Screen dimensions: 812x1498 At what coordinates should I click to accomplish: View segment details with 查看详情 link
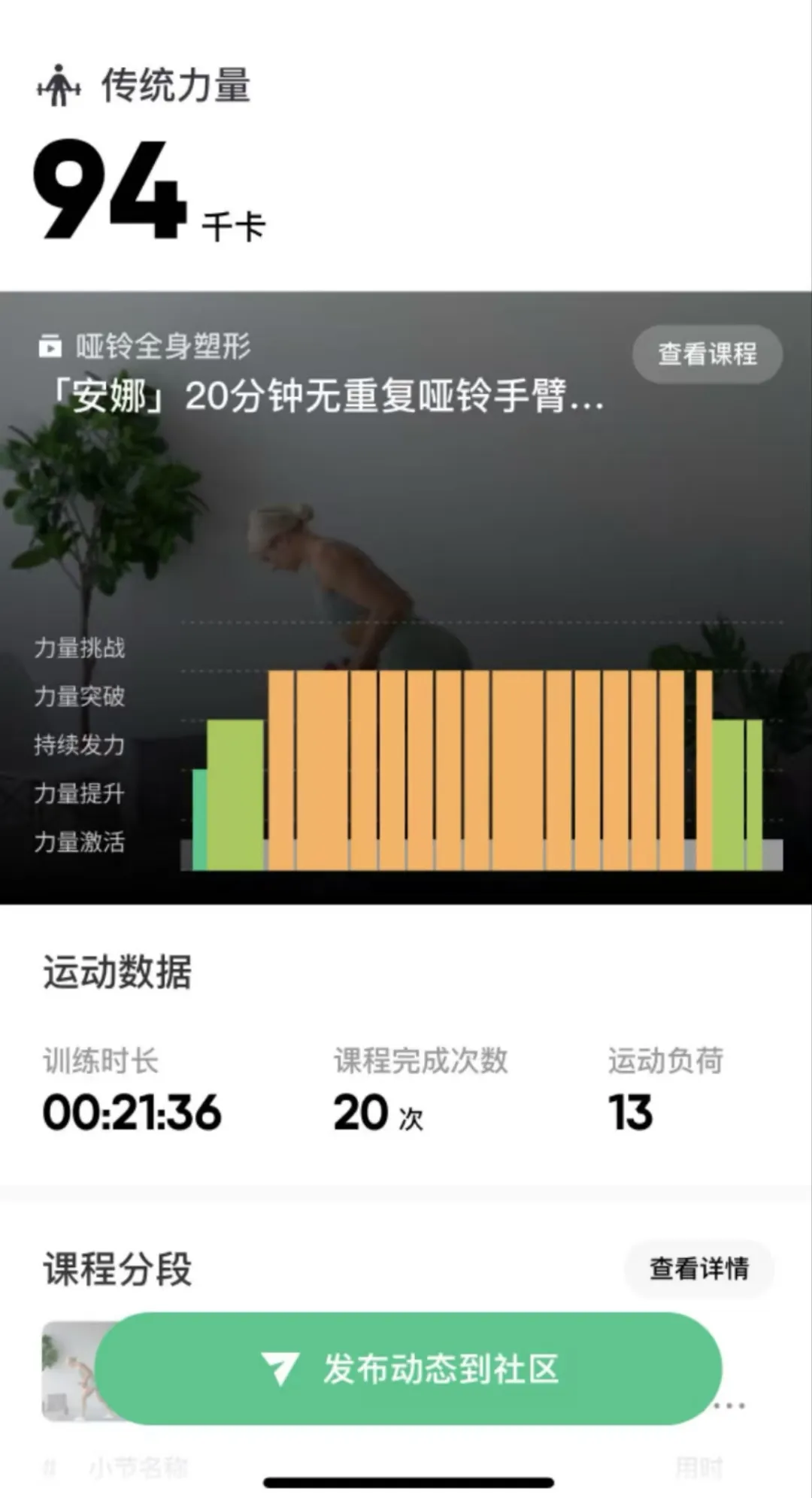[699, 1269]
